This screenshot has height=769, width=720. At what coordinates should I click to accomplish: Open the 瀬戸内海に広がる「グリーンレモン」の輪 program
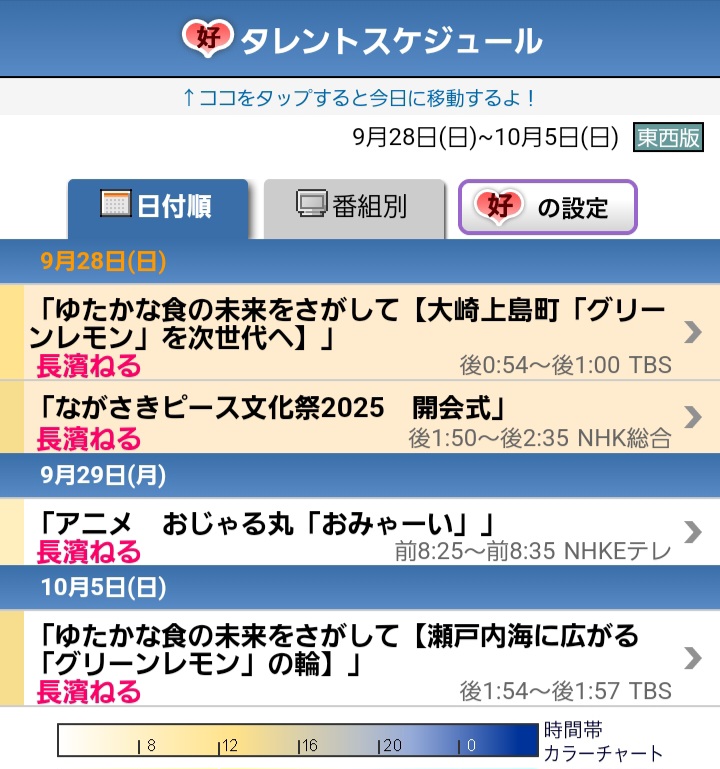pyautogui.click(x=360, y=657)
